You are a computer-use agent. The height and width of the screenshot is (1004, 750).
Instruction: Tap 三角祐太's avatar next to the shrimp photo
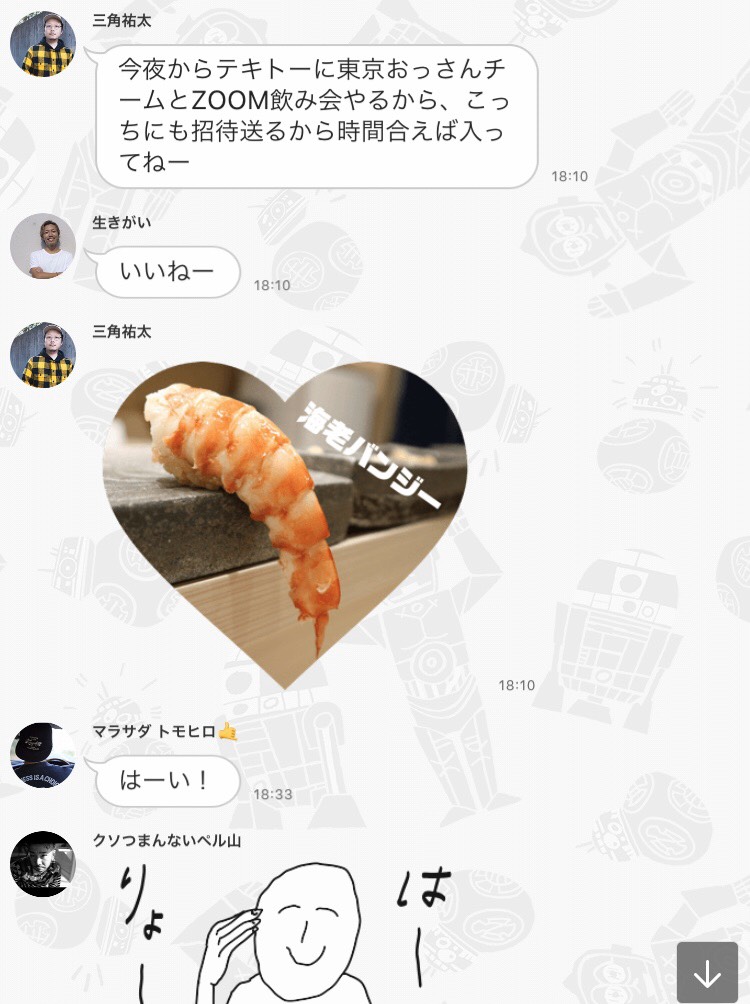click(43, 355)
